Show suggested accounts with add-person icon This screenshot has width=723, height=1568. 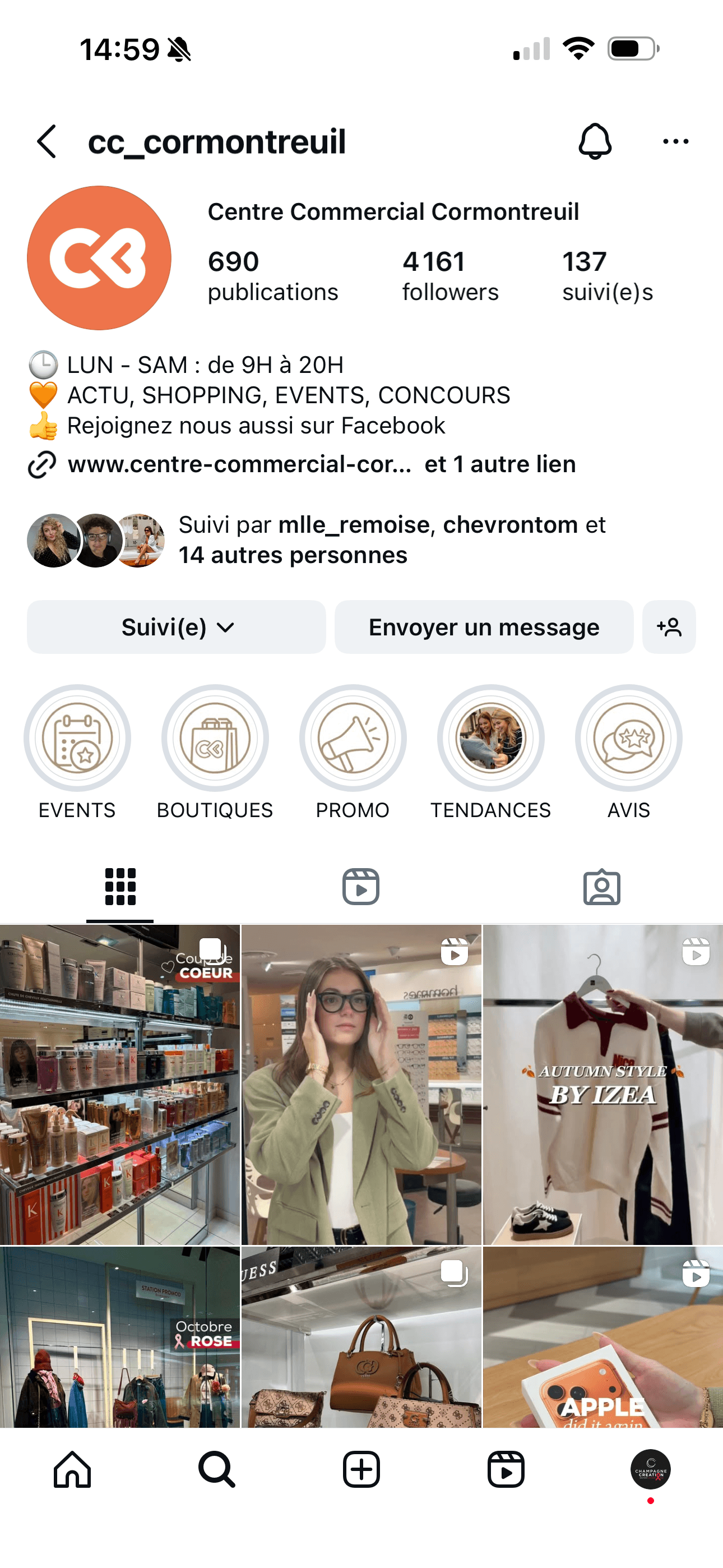pyautogui.click(x=669, y=627)
